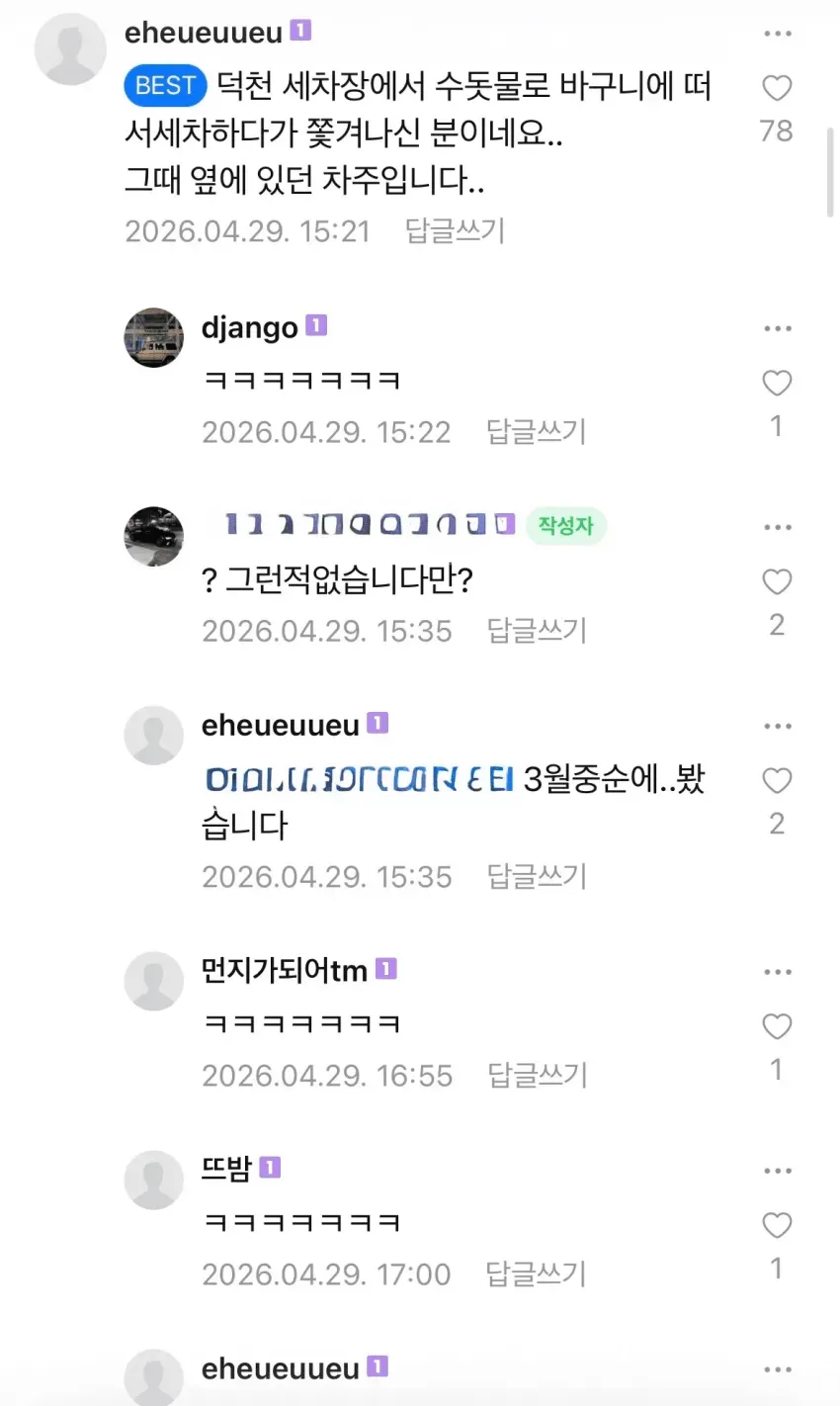Open overflow menu on 먼지가되어tm's comment
Screen dimensions: 840x1406
(778, 972)
